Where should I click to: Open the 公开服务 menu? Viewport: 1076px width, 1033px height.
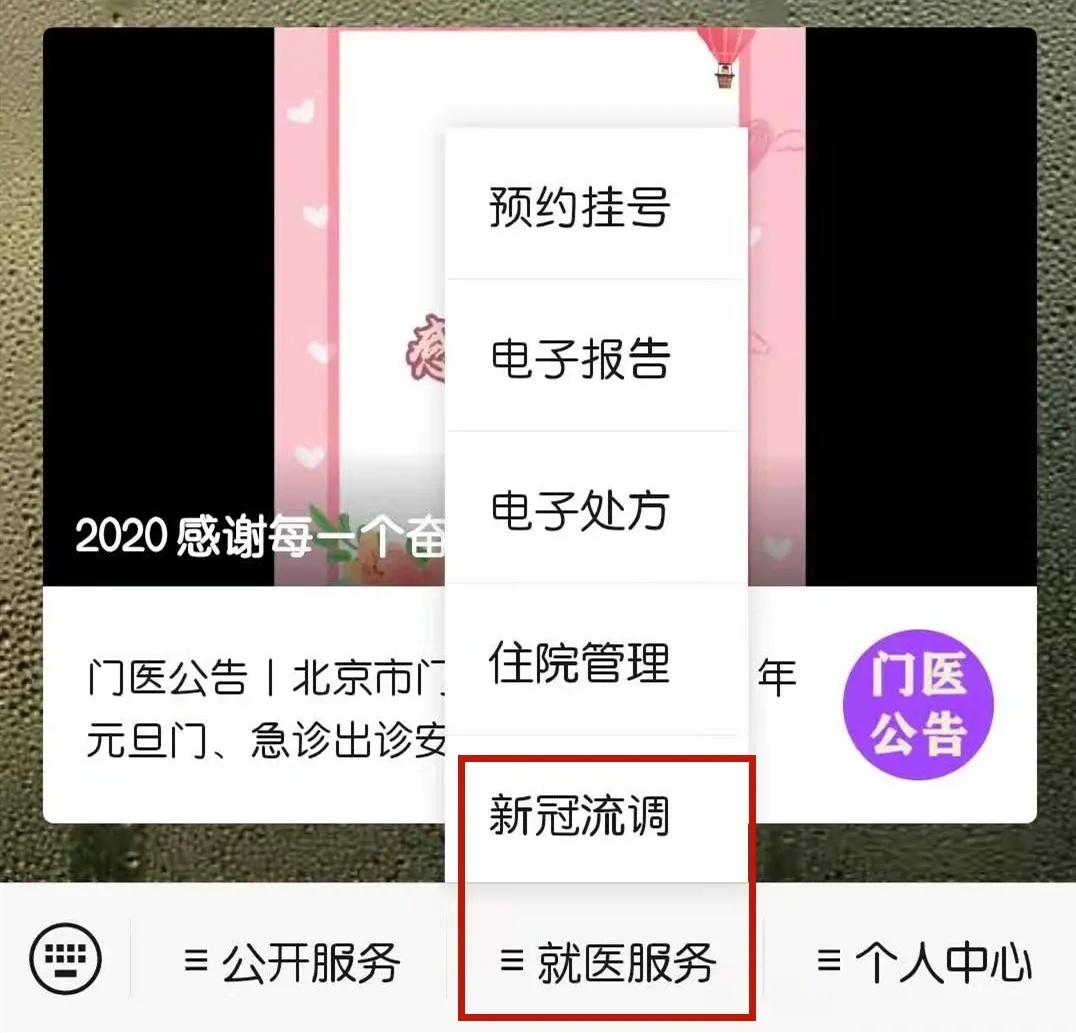(293, 963)
